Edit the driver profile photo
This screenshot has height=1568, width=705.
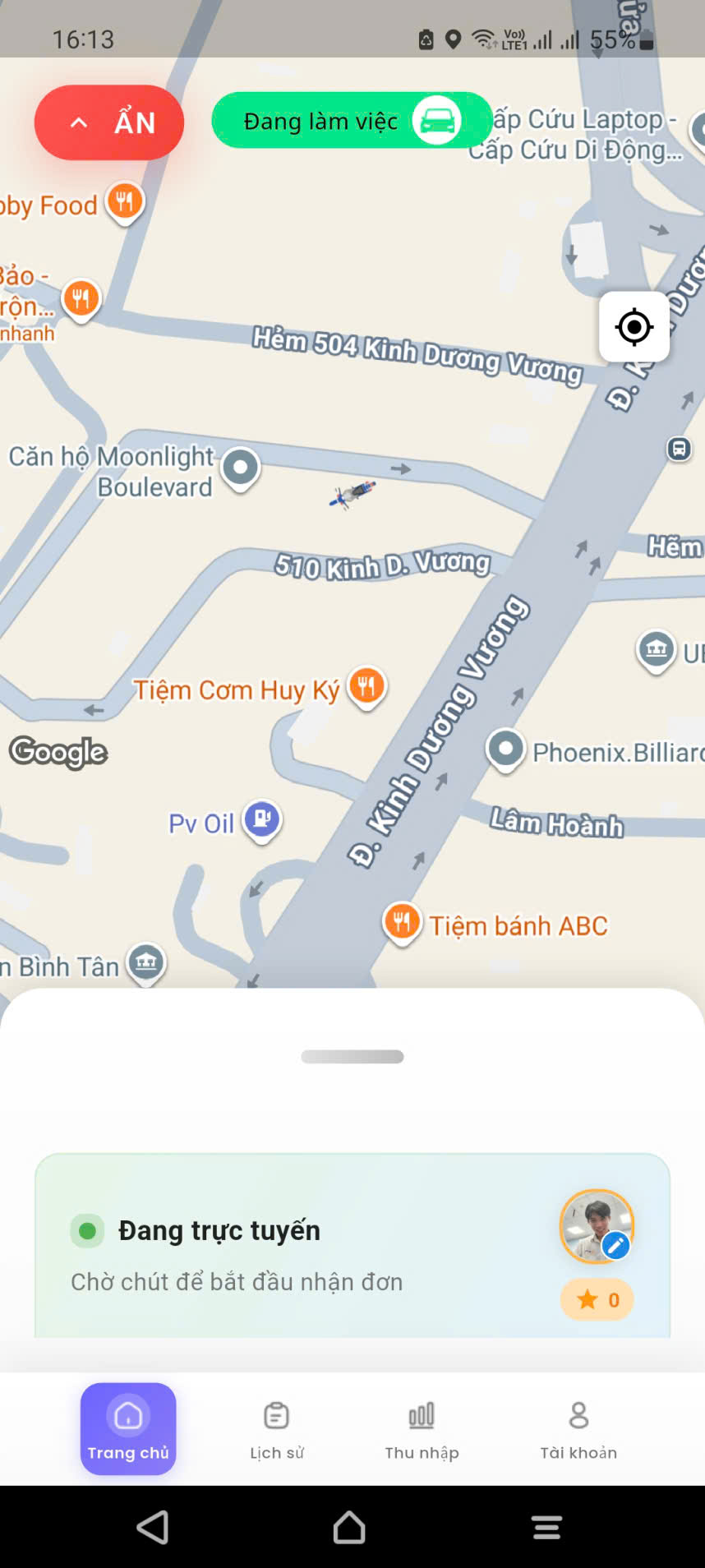pos(616,1246)
